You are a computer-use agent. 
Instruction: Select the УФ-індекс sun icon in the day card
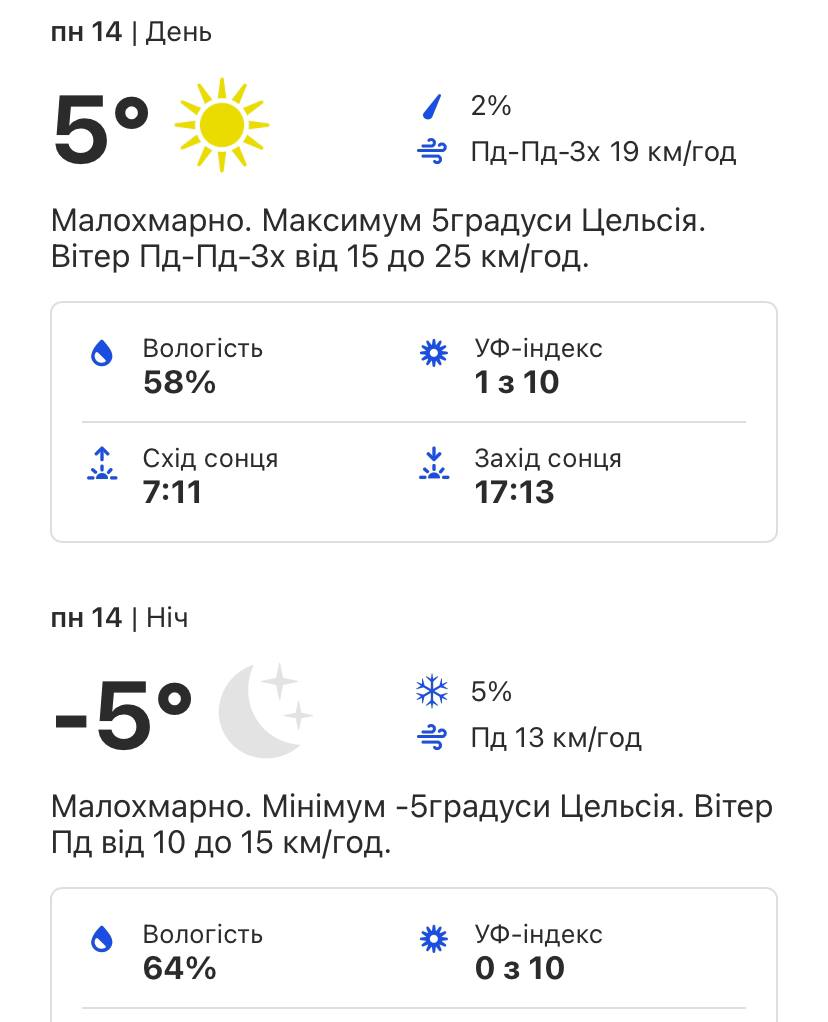pos(433,352)
